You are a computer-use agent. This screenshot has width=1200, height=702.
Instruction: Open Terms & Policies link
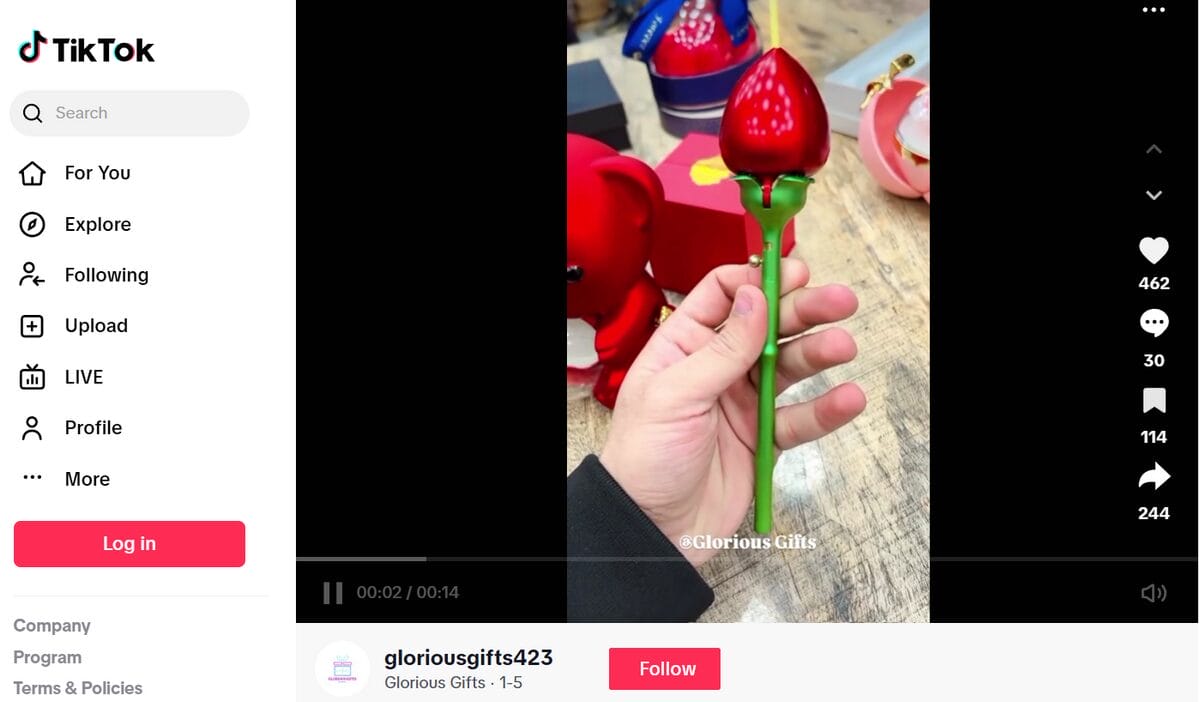(x=78, y=688)
